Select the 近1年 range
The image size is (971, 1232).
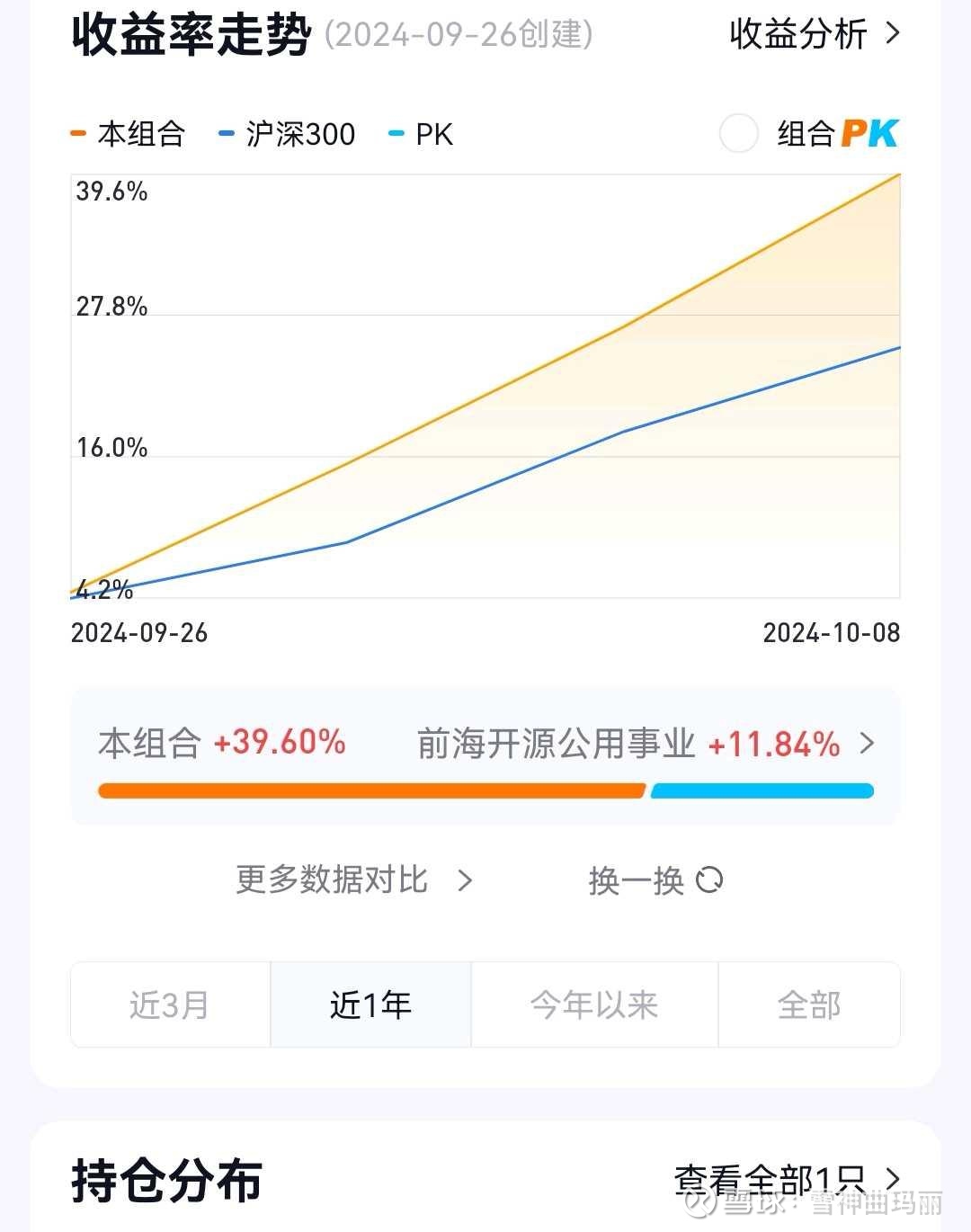click(370, 1004)
